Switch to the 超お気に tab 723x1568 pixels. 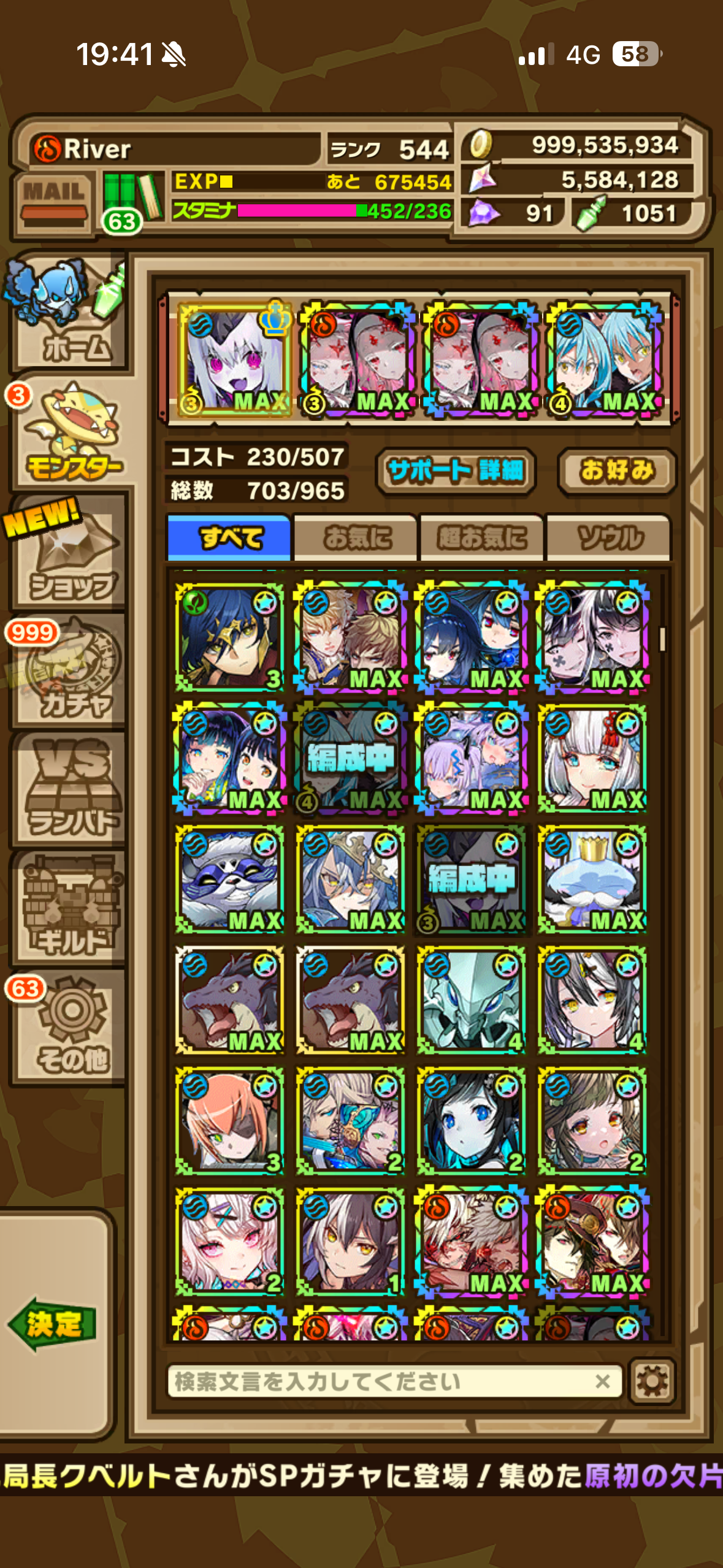(481, 538)
